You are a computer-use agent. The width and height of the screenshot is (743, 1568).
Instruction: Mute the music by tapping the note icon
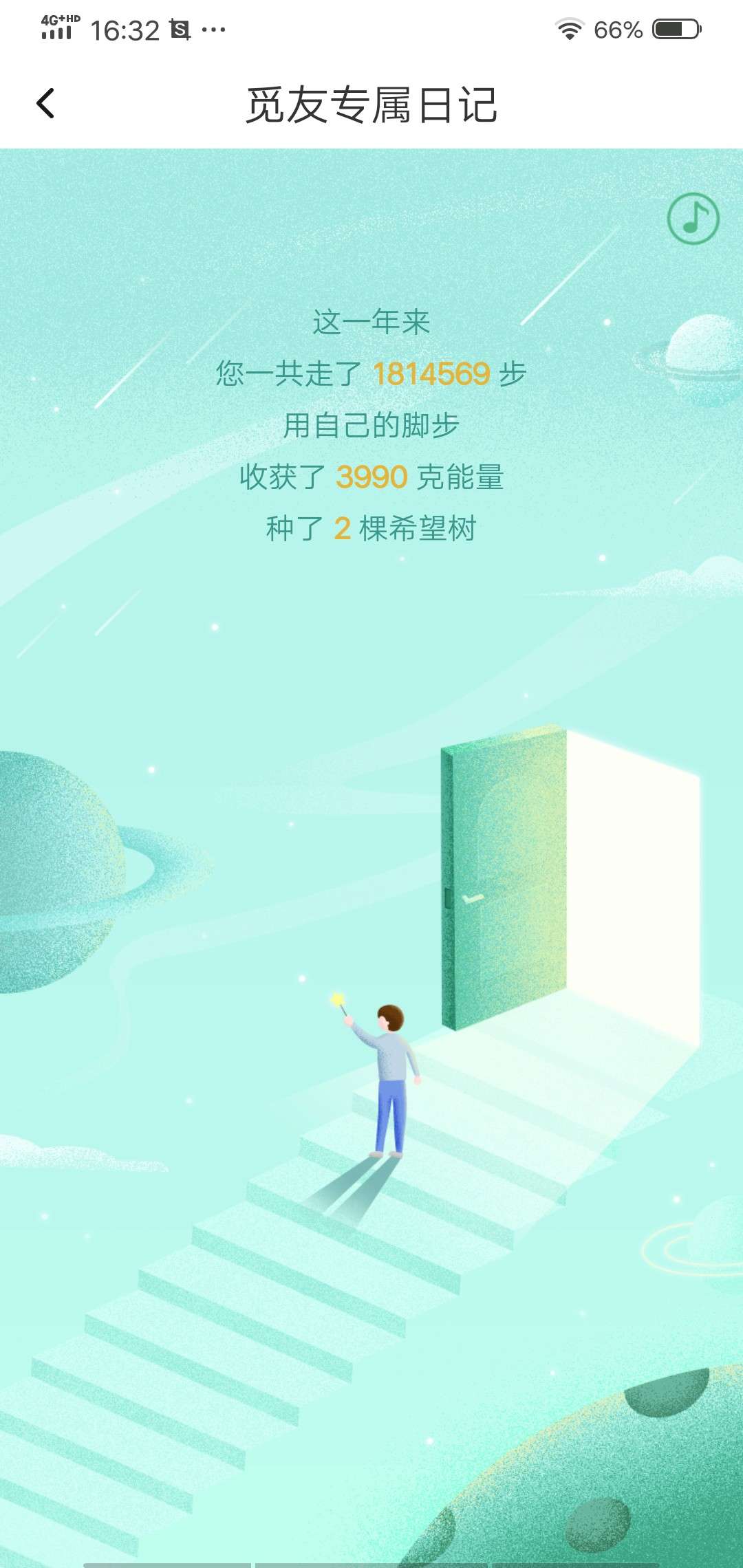point(693,219)
